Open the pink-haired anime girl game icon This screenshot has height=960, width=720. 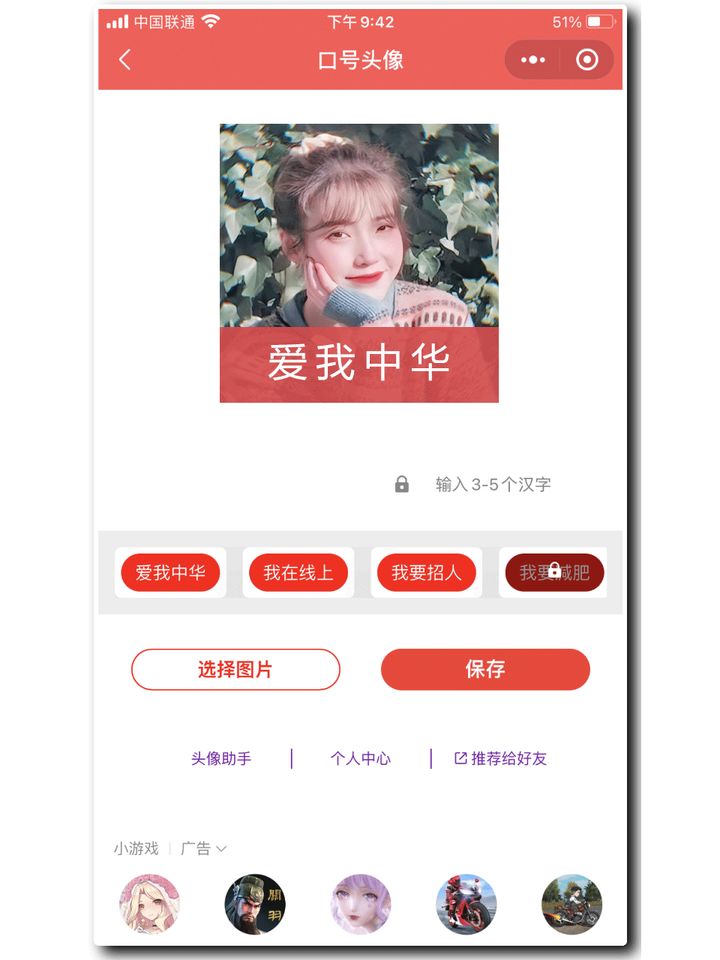tap(150, 905)
